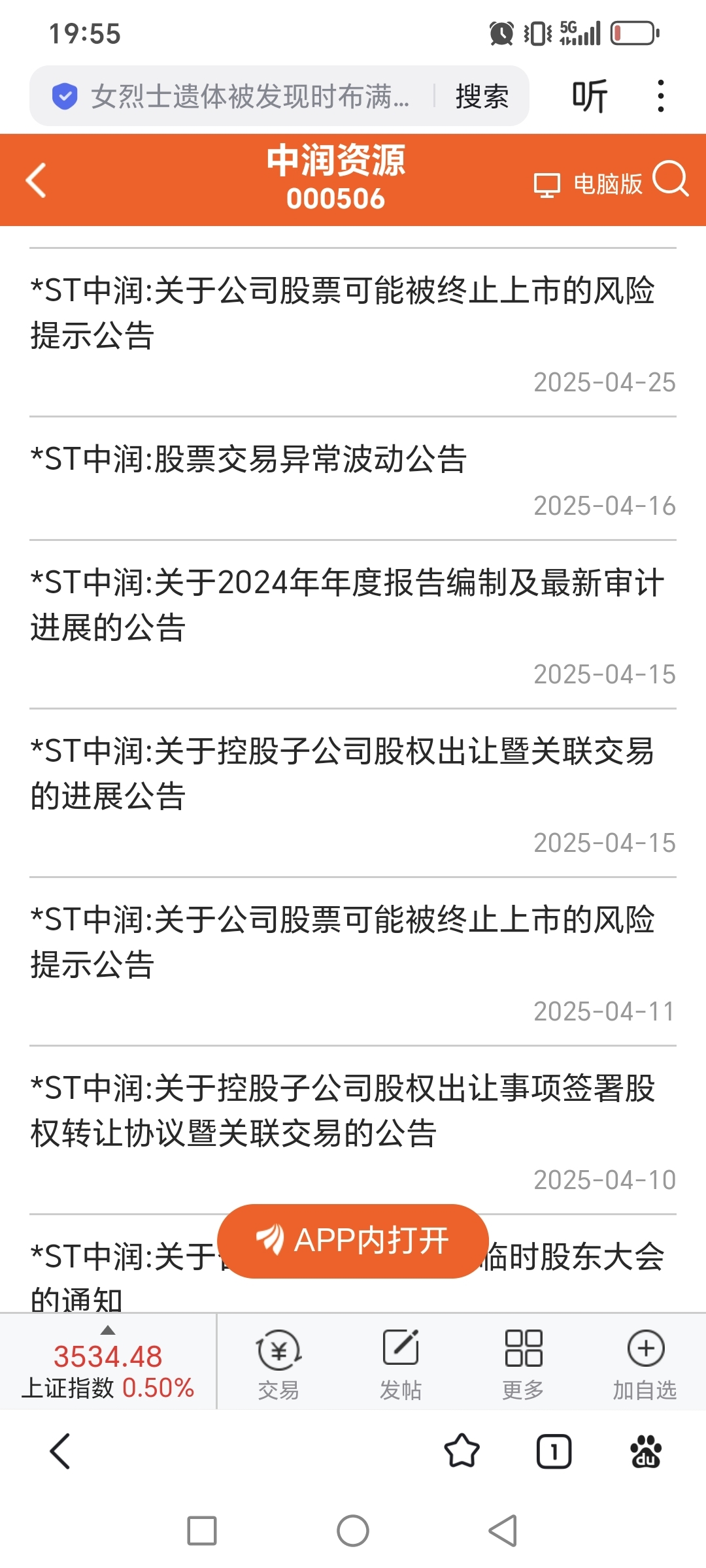Open the search magnifier in orange header
This screenshot has height=1568, width=706.
tap(671, 178)
